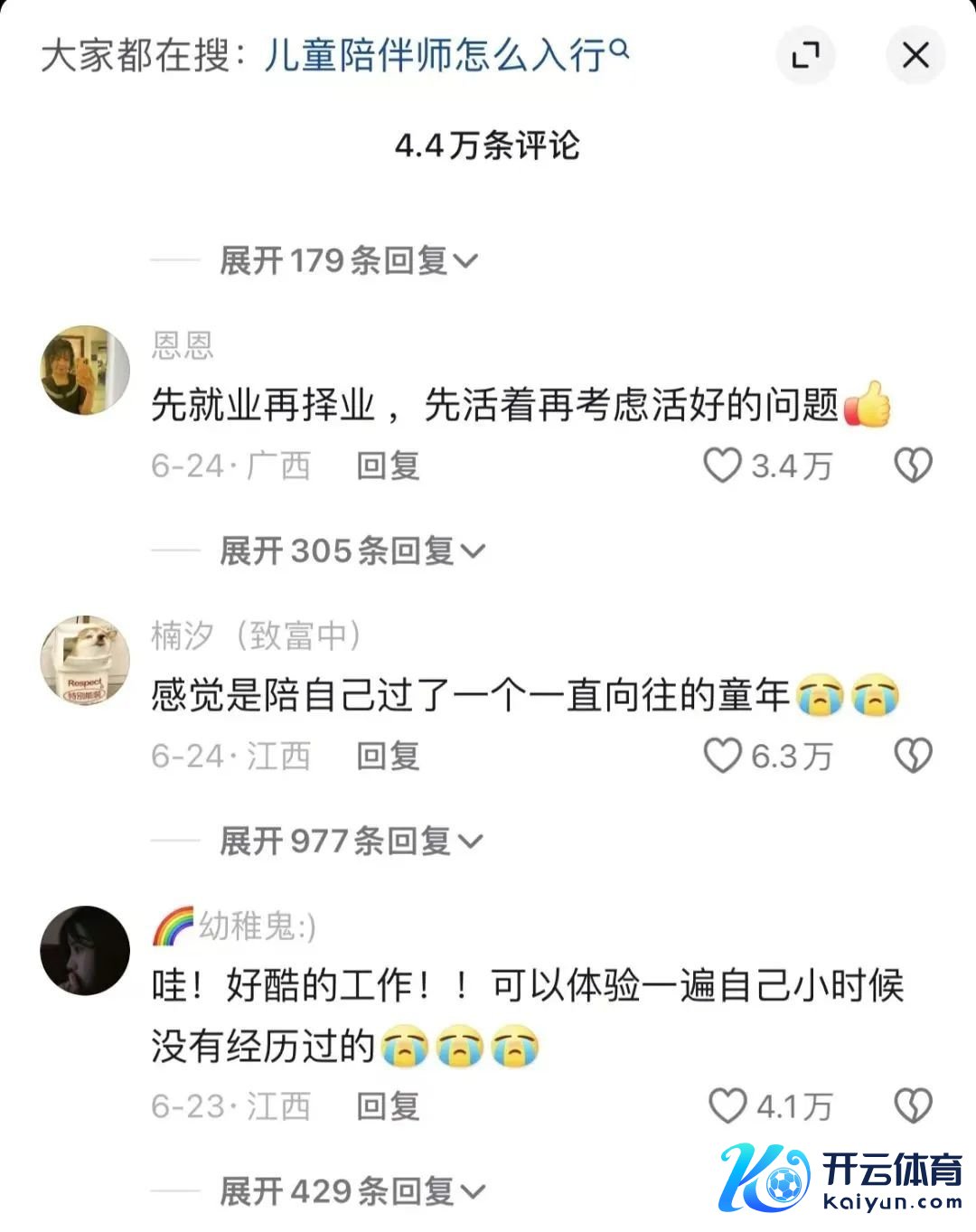
Task: Like 幼稚鬼's comment with 4.1万 likes
Action: pyautogui.click(x=727, y=1105)
